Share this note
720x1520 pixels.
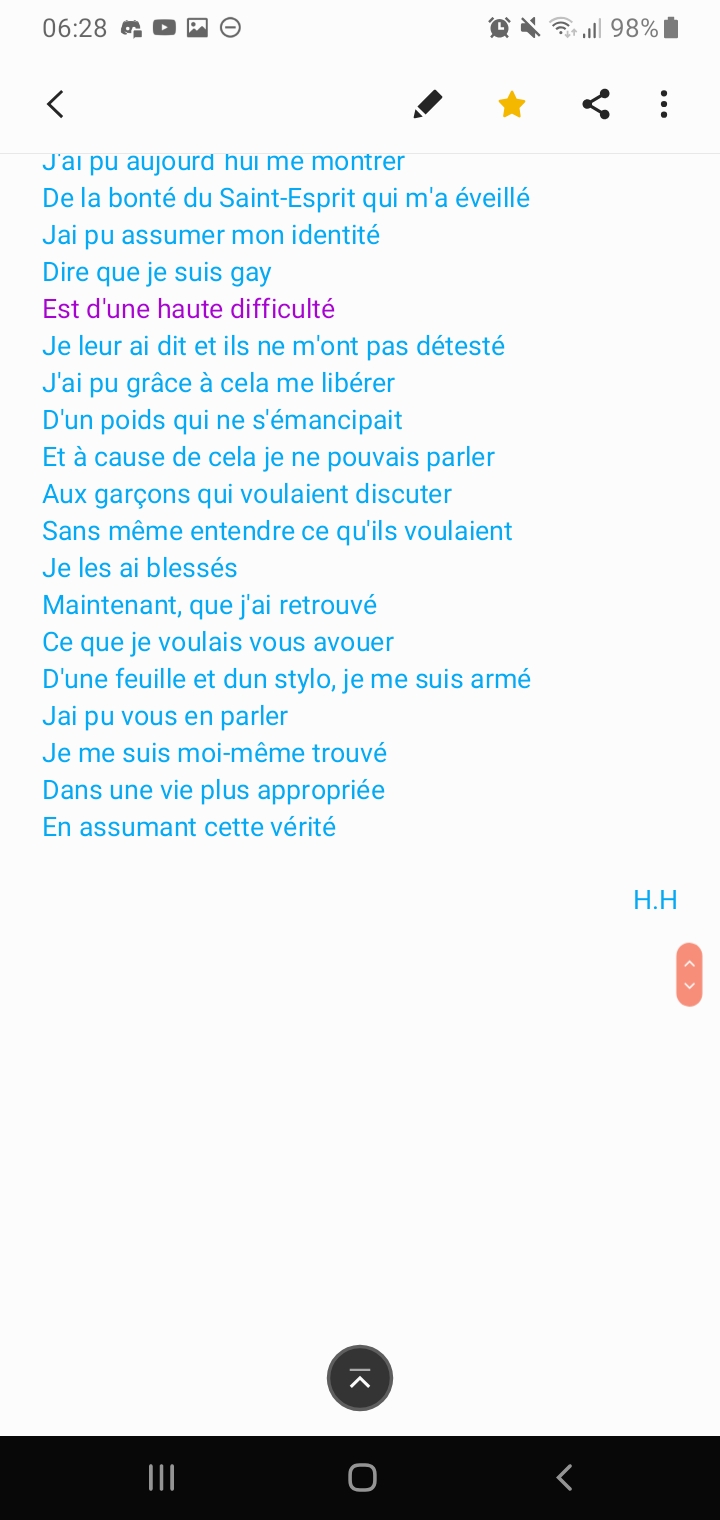[596, 104]
